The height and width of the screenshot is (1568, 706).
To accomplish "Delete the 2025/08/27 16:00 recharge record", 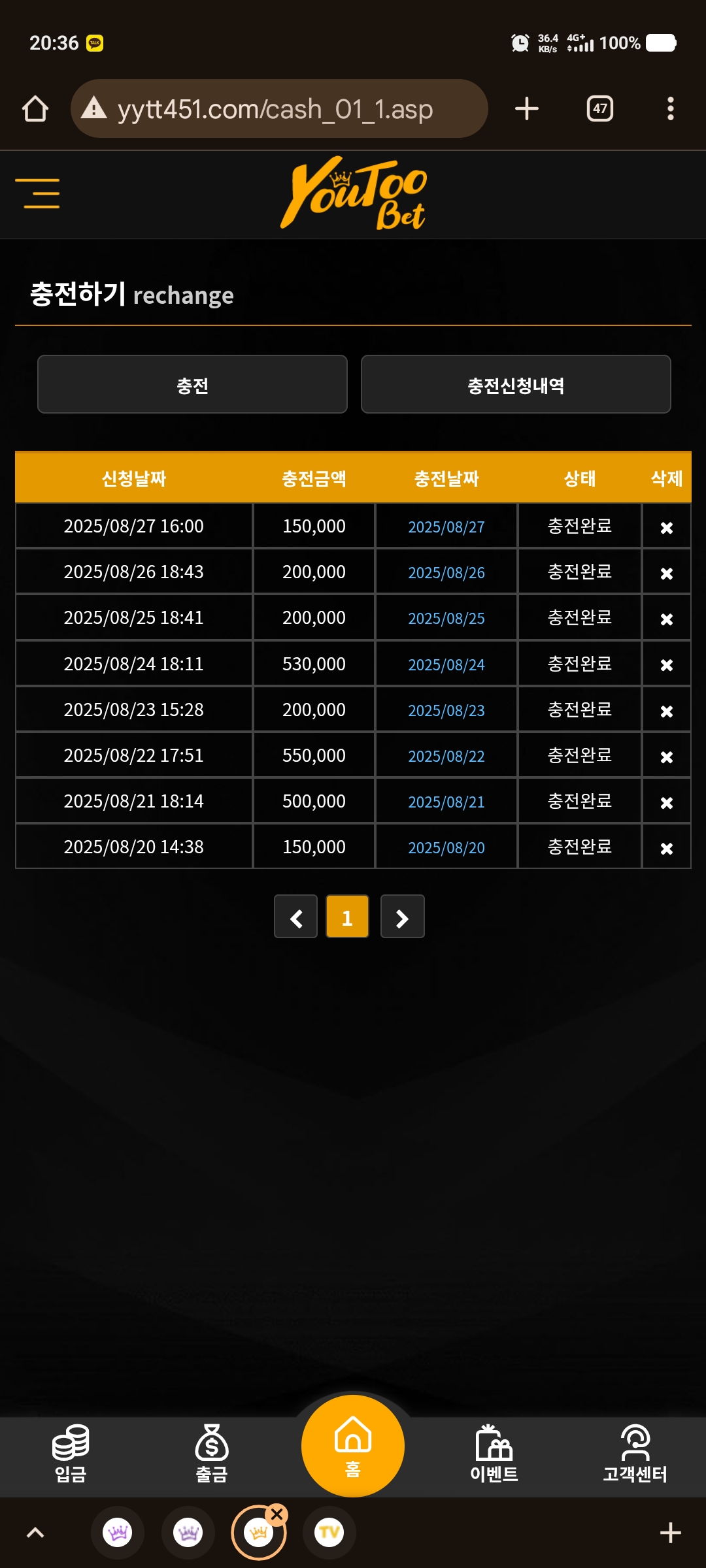I will (666, 527).
